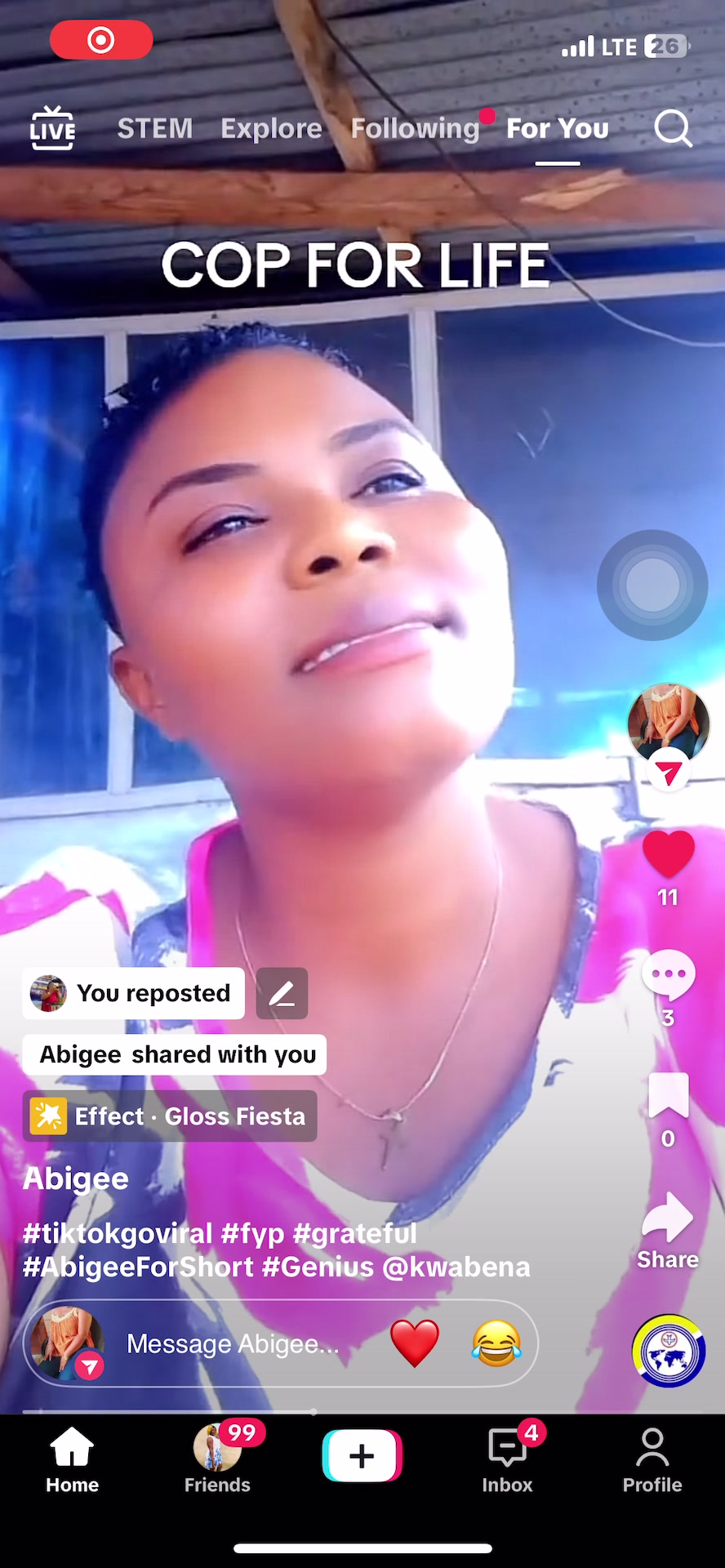Unlike the video with the heart

[x=668, y=855]
